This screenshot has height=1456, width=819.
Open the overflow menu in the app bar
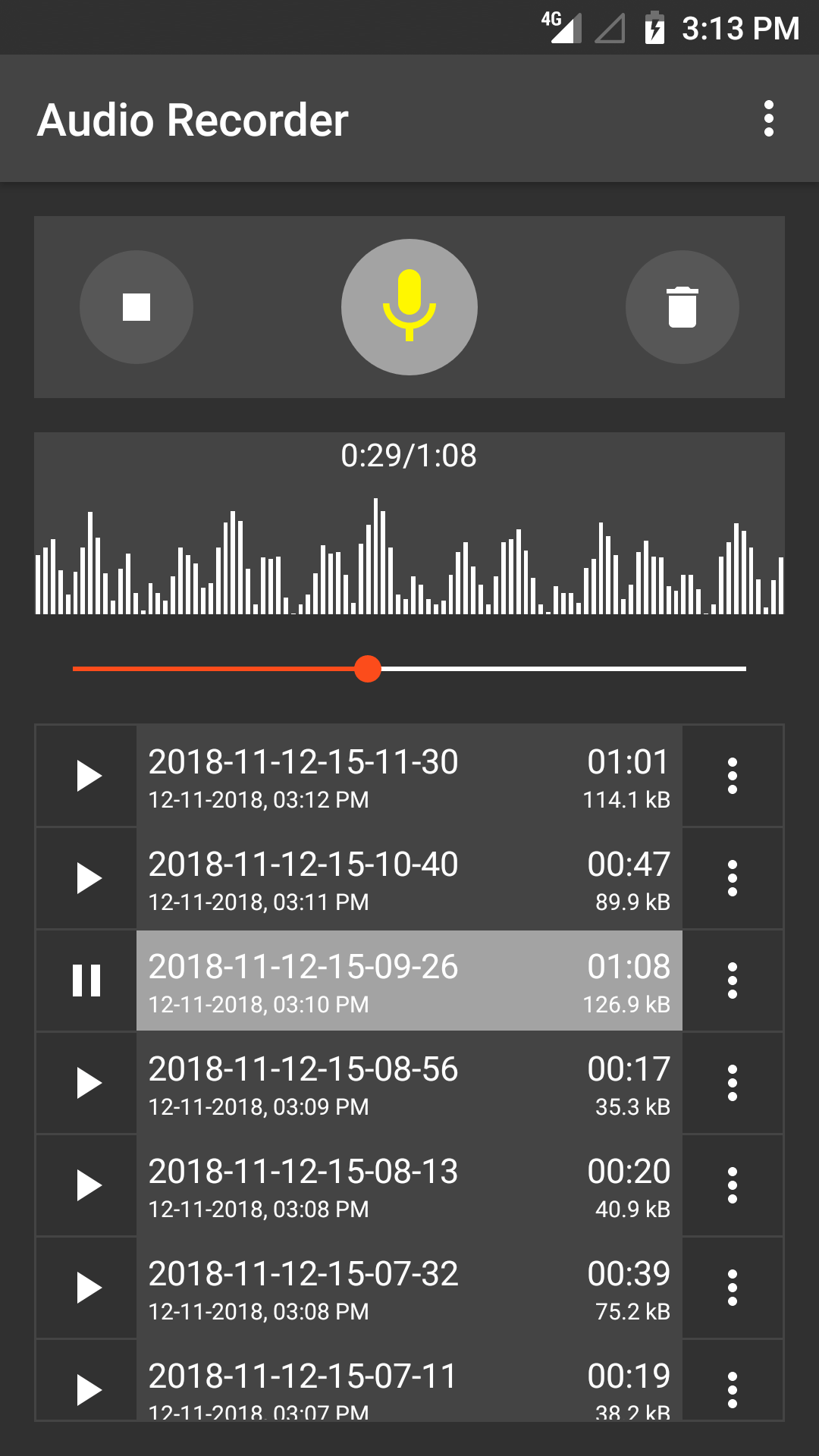pyautogui.click(x=768, y=118)
